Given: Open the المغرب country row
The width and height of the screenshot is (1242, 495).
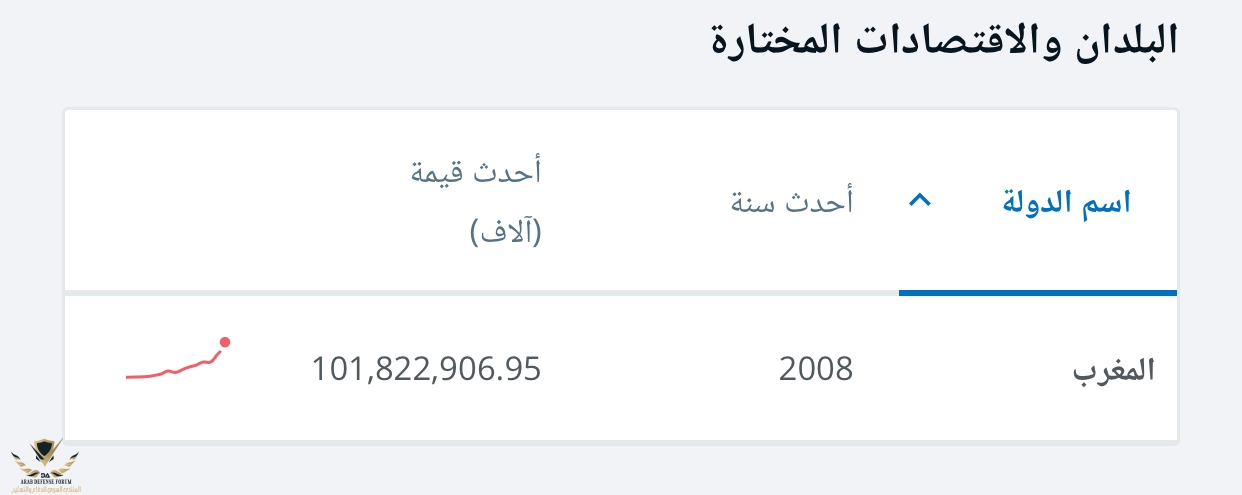Looking at the screenshot, I should [1113, 371].
